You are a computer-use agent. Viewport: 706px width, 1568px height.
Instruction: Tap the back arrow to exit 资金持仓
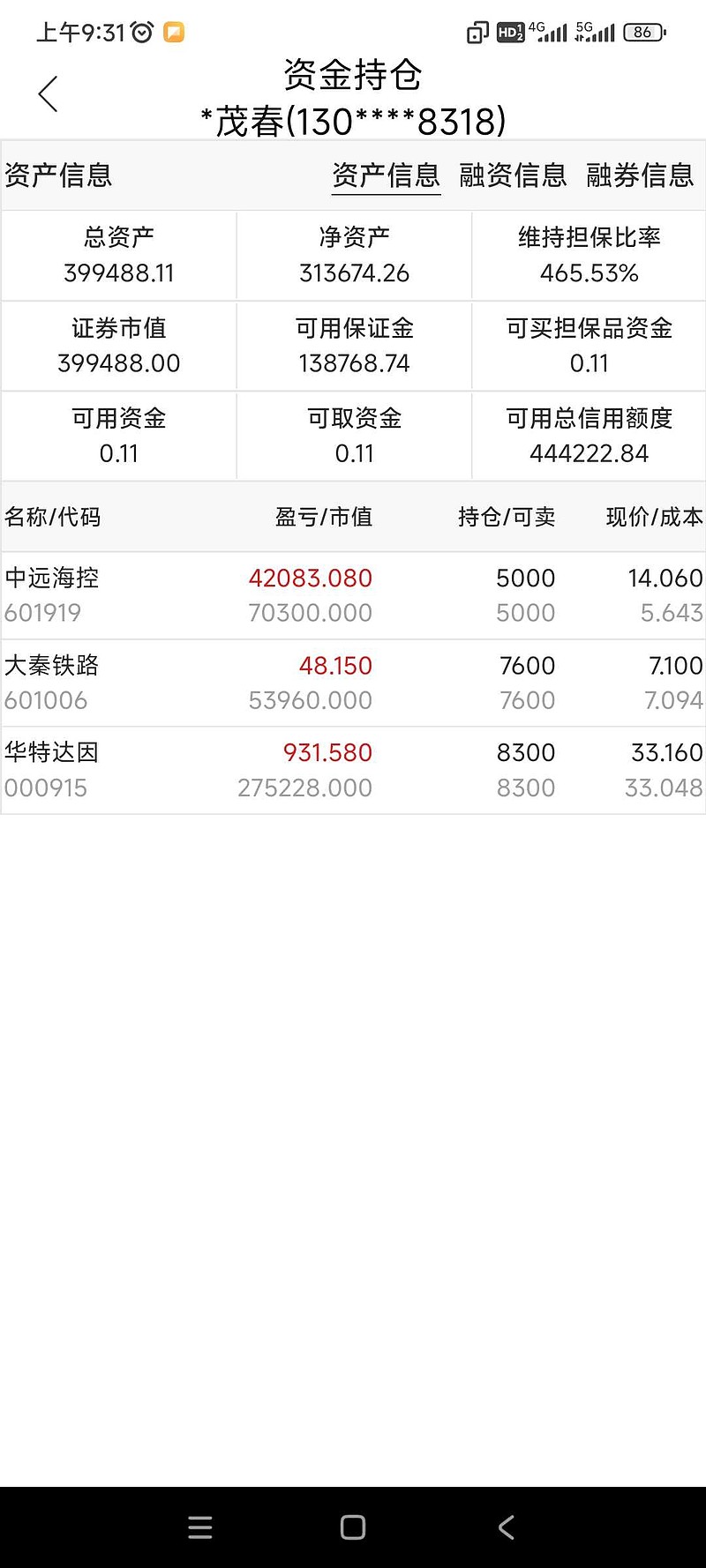click(x=48, y=93)
